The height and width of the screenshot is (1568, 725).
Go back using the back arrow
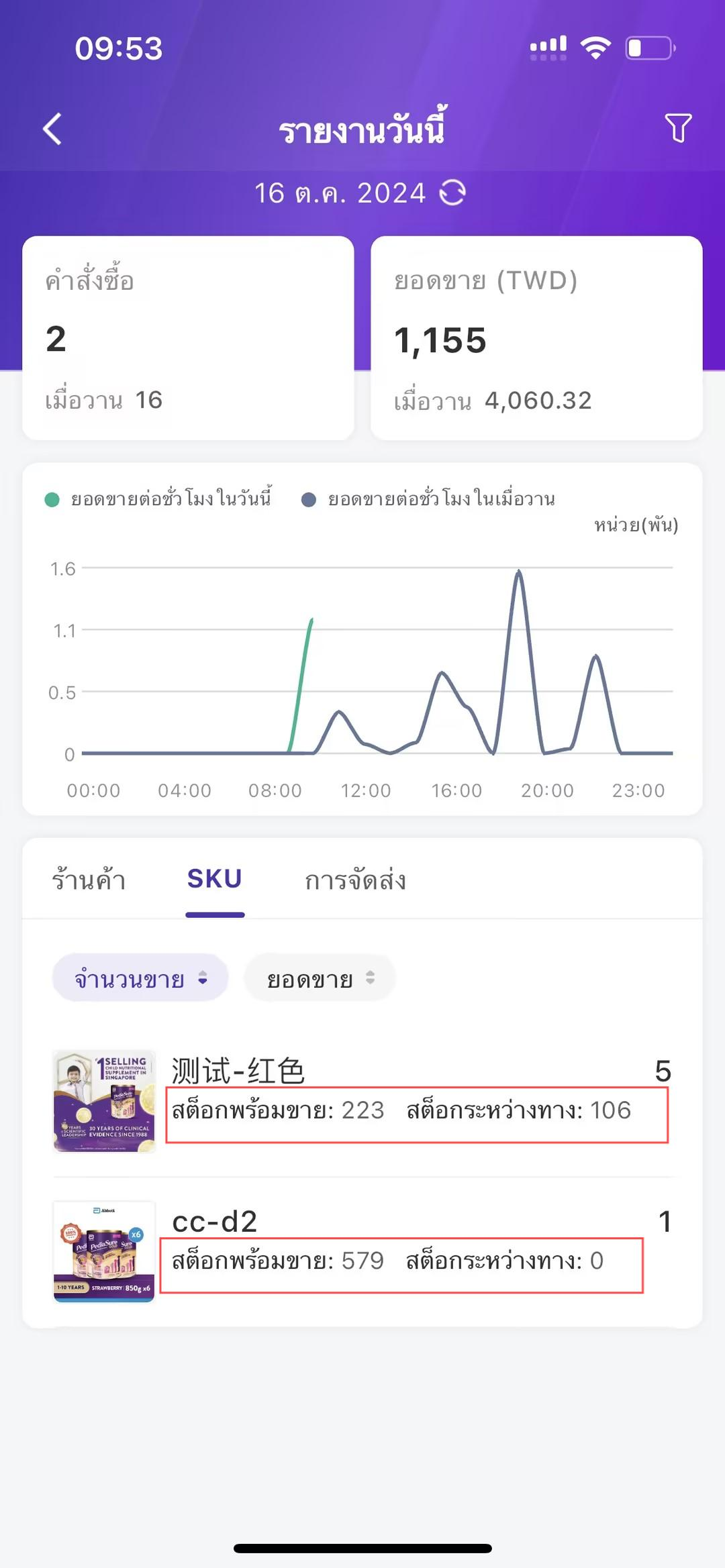52,128
